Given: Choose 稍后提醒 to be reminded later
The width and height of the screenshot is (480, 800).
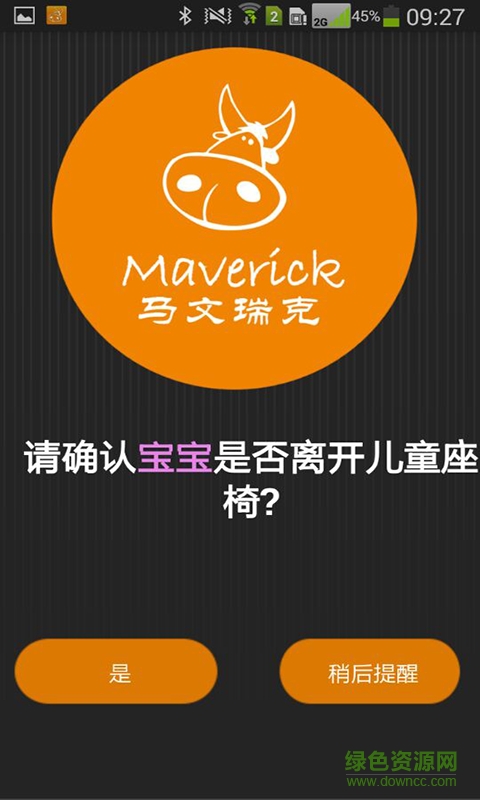Looking at the screenshot, I should (370, 671).
